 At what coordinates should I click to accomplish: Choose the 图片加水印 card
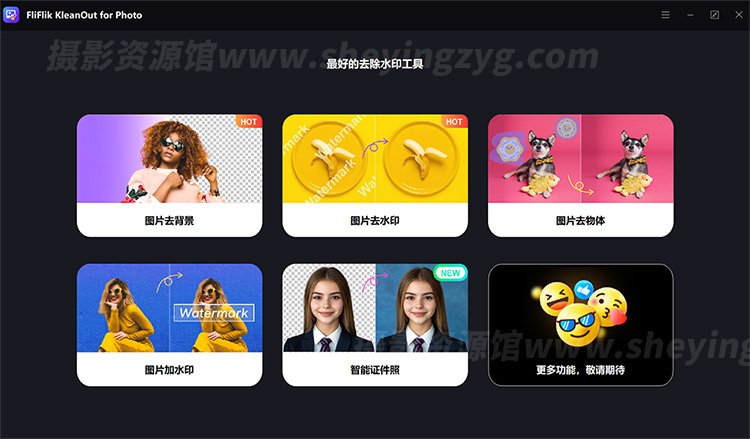pos(169,325)
